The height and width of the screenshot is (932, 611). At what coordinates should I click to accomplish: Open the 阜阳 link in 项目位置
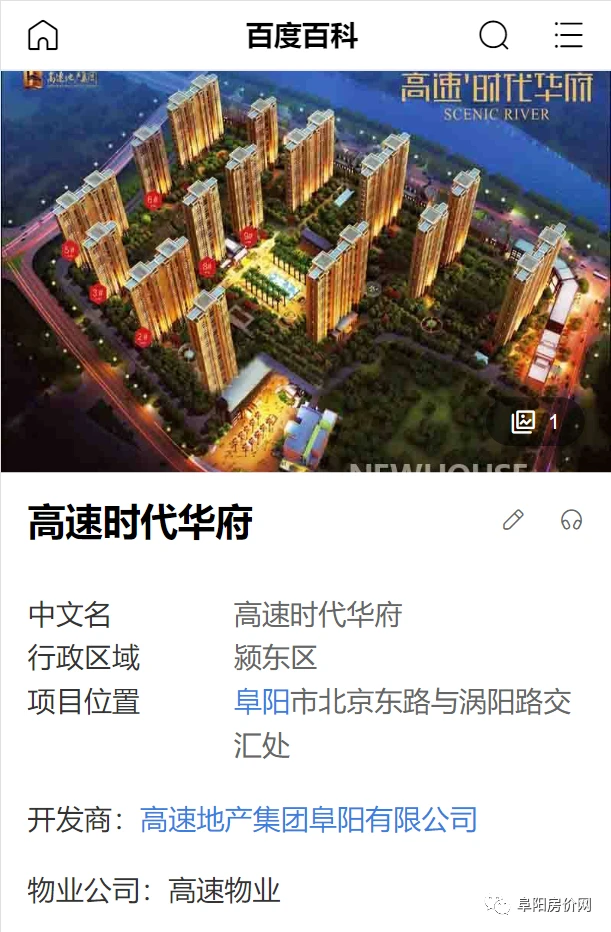(261, 701)
